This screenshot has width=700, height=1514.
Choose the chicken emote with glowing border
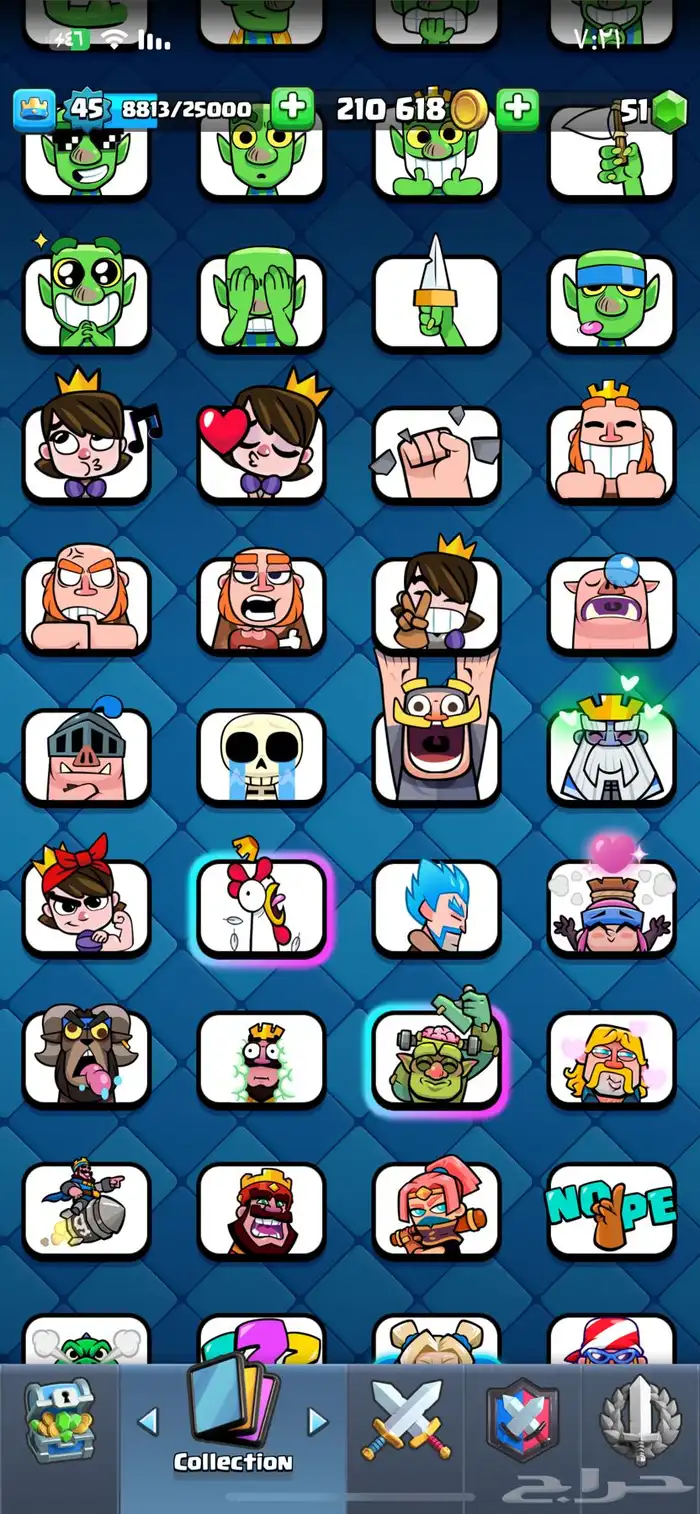[261, 906]
